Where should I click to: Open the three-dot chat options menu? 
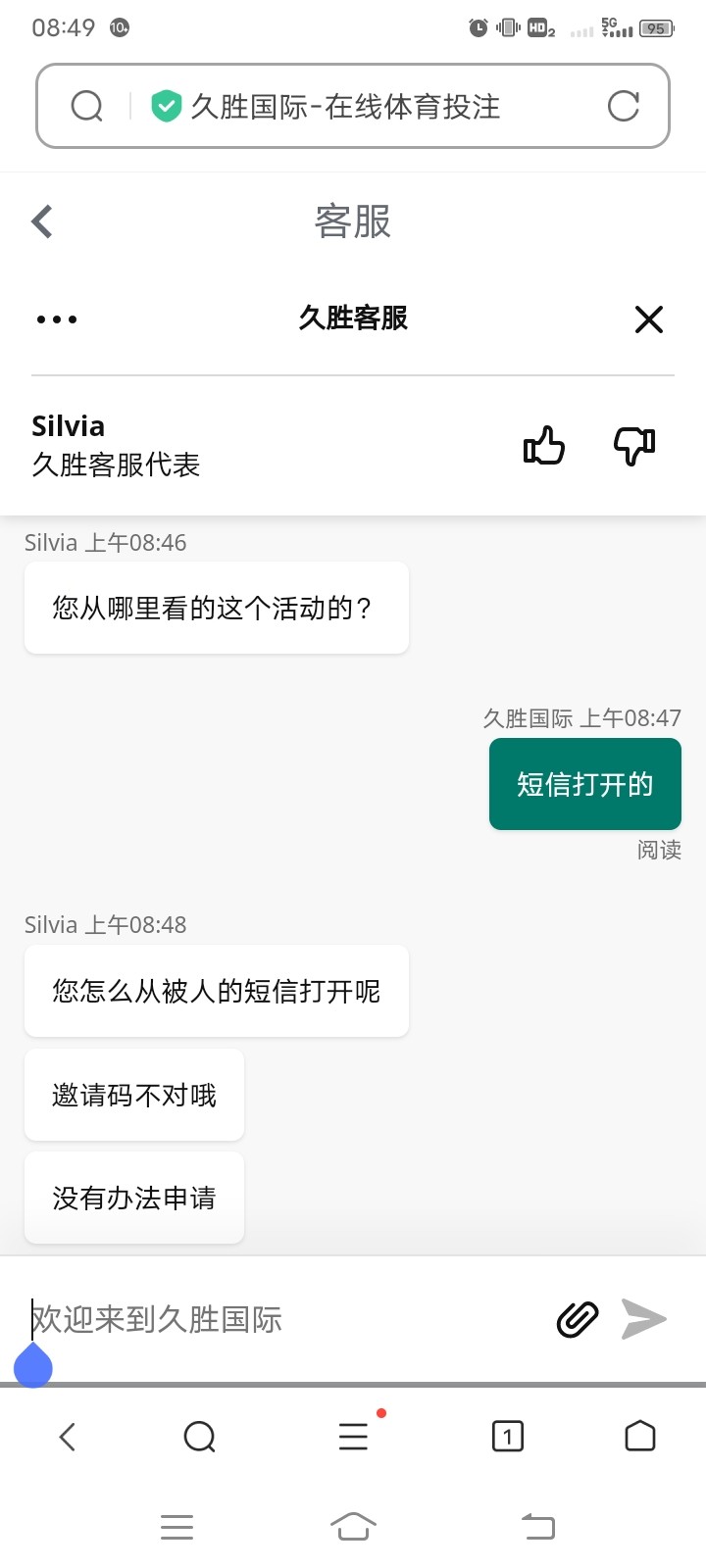point(57,319)
